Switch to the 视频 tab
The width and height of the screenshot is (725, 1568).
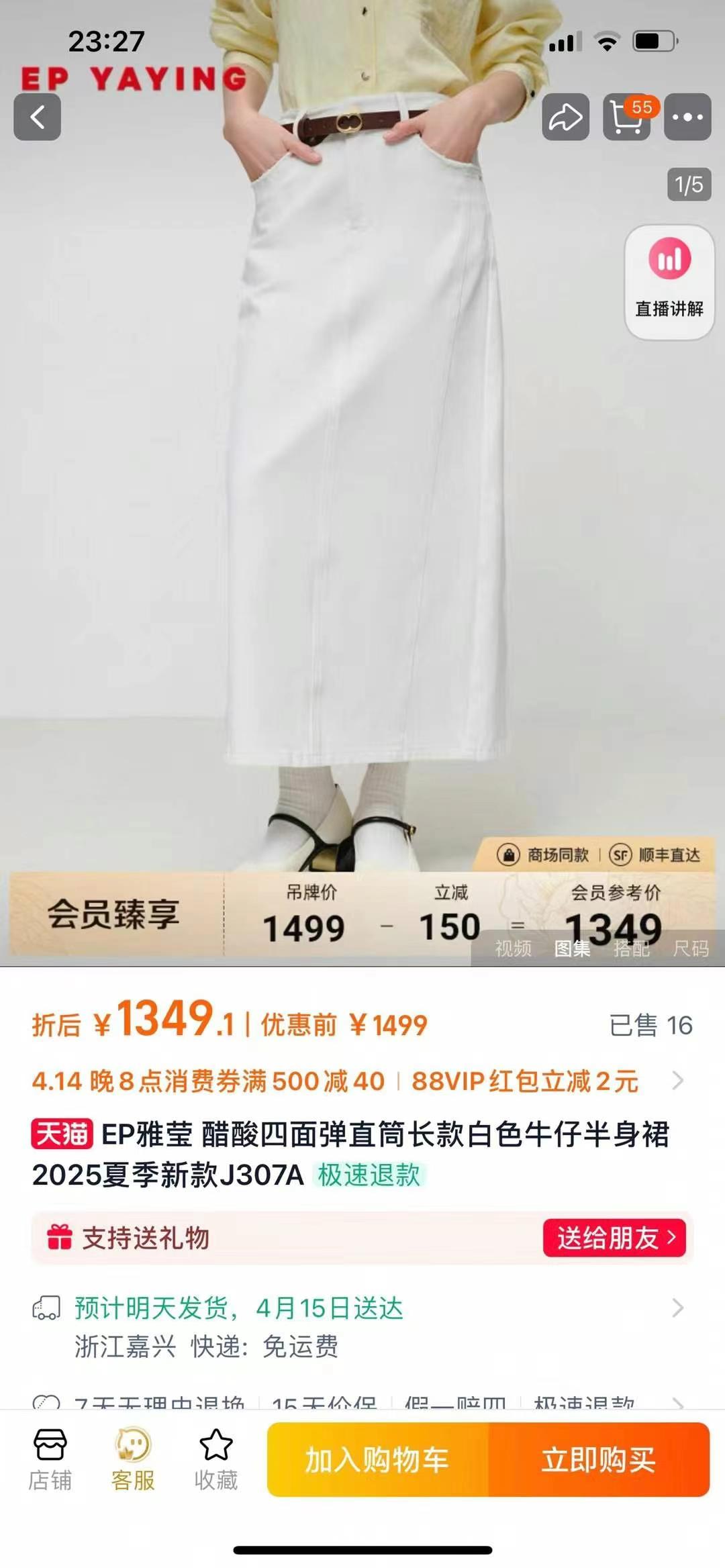pos(513,948)
